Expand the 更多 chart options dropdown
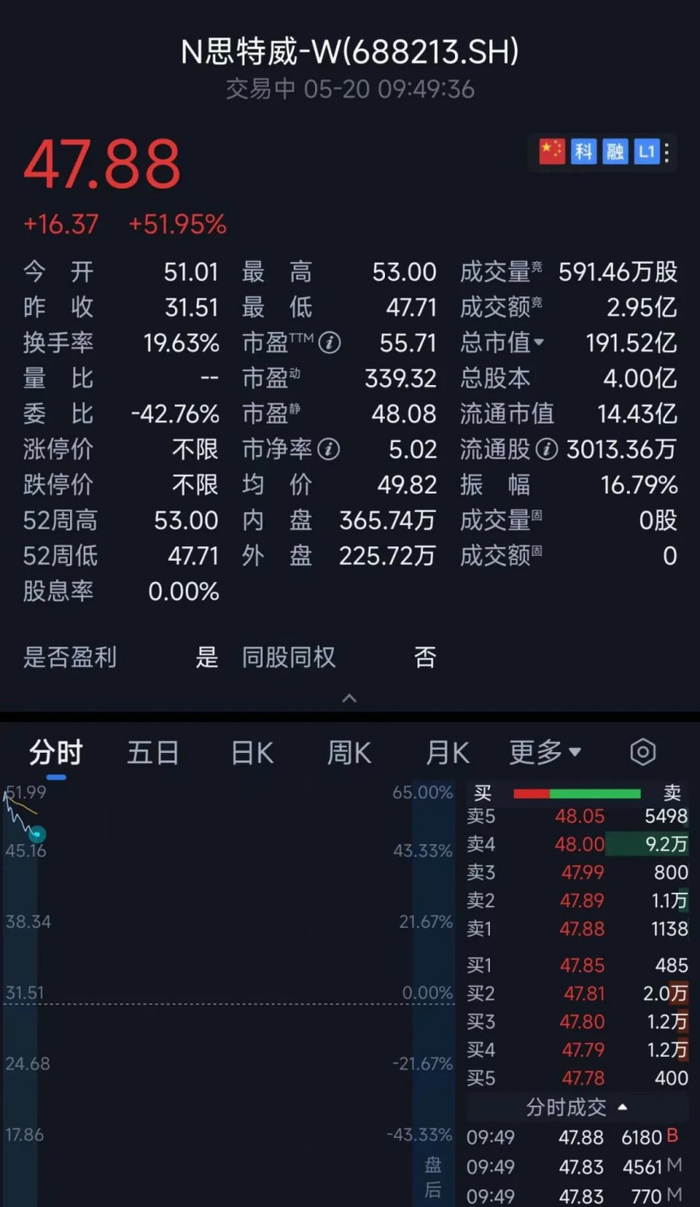 545,752
